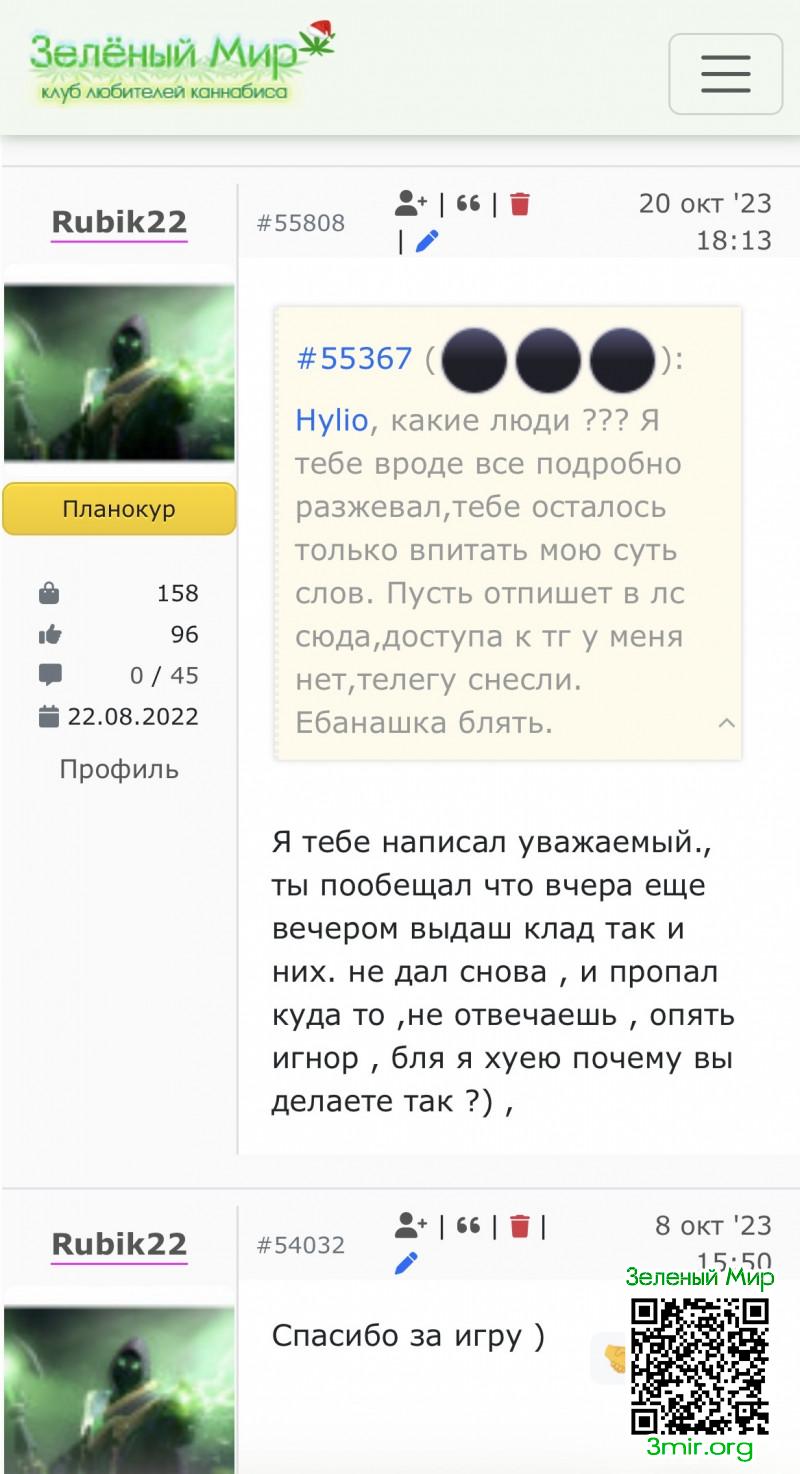The image size is (800, 1474).
Task: Add user icon on post #55808
Action: point(411,204)
